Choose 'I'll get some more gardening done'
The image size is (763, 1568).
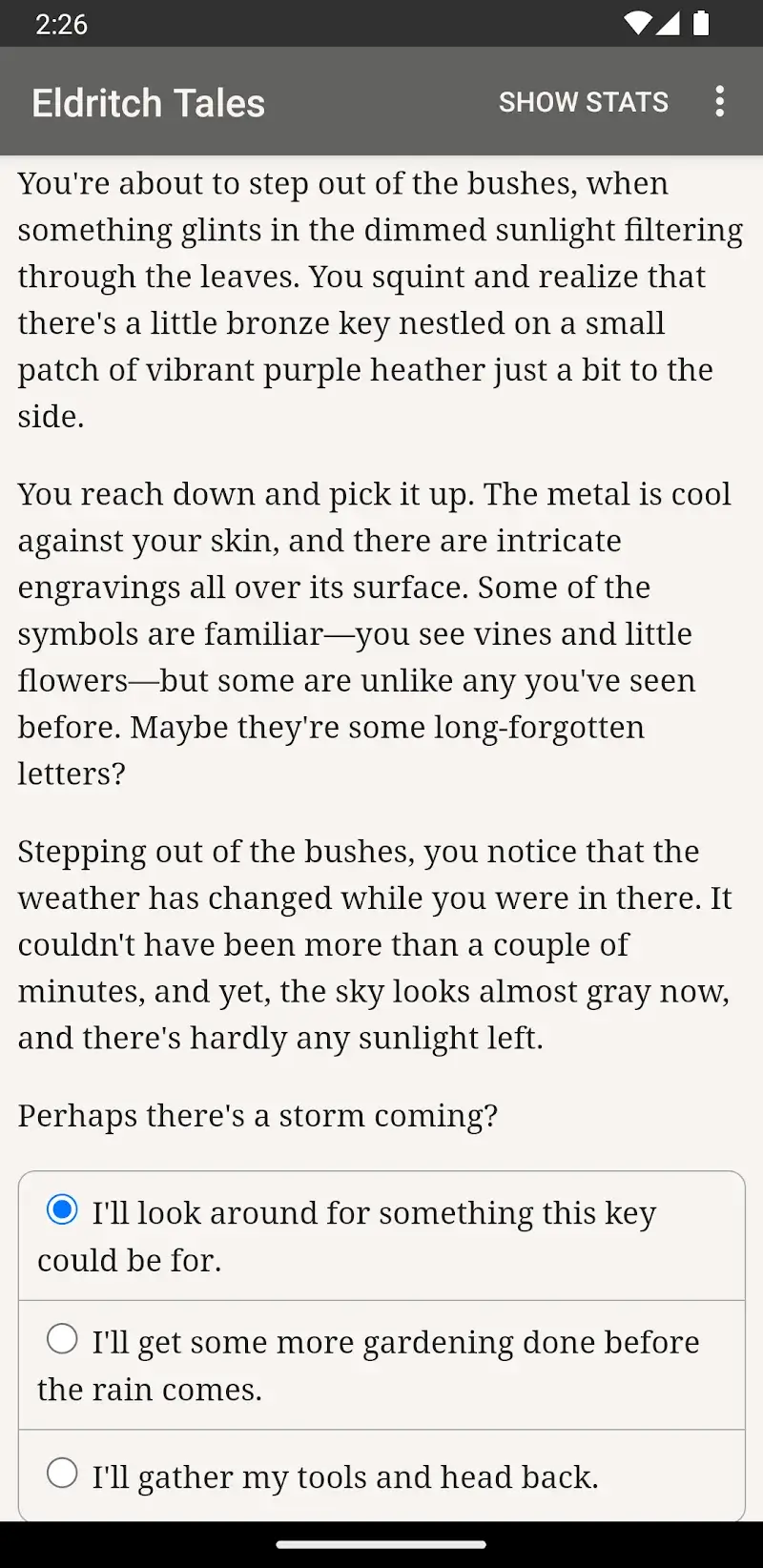(x=63, y=1339)
